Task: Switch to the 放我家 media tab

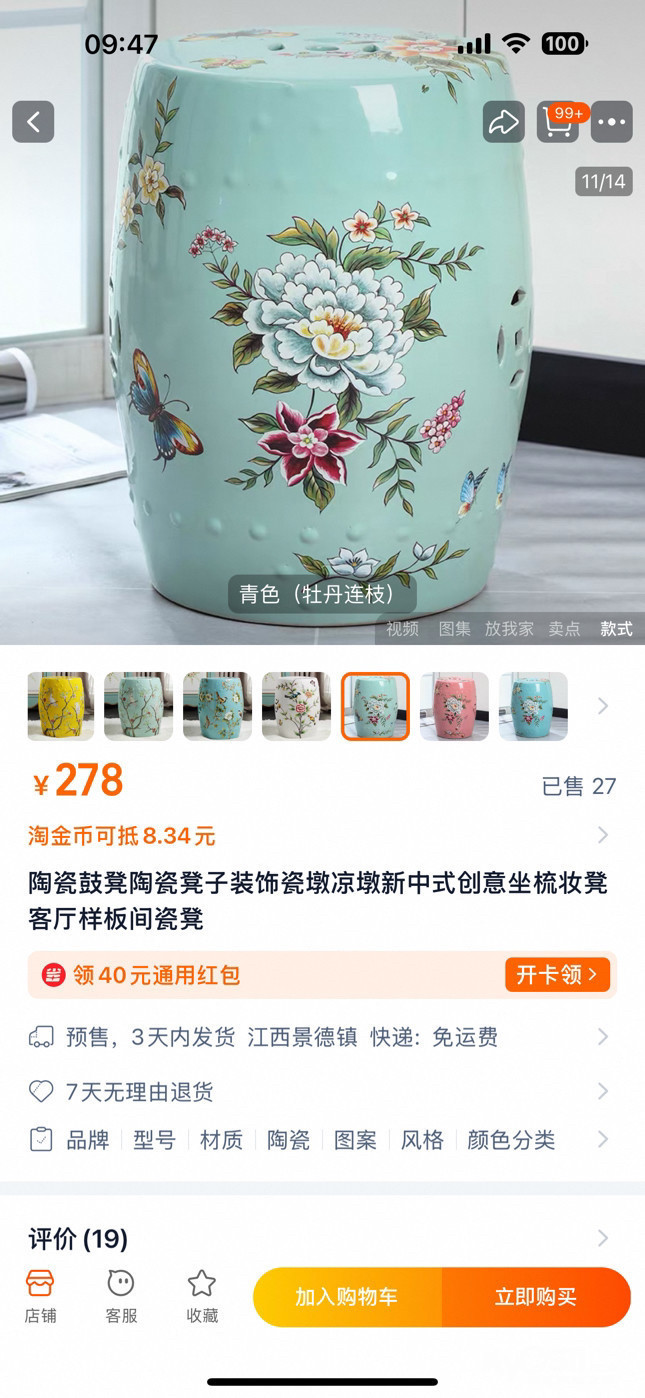Action: pyautogui.click(x=509, y=629)
